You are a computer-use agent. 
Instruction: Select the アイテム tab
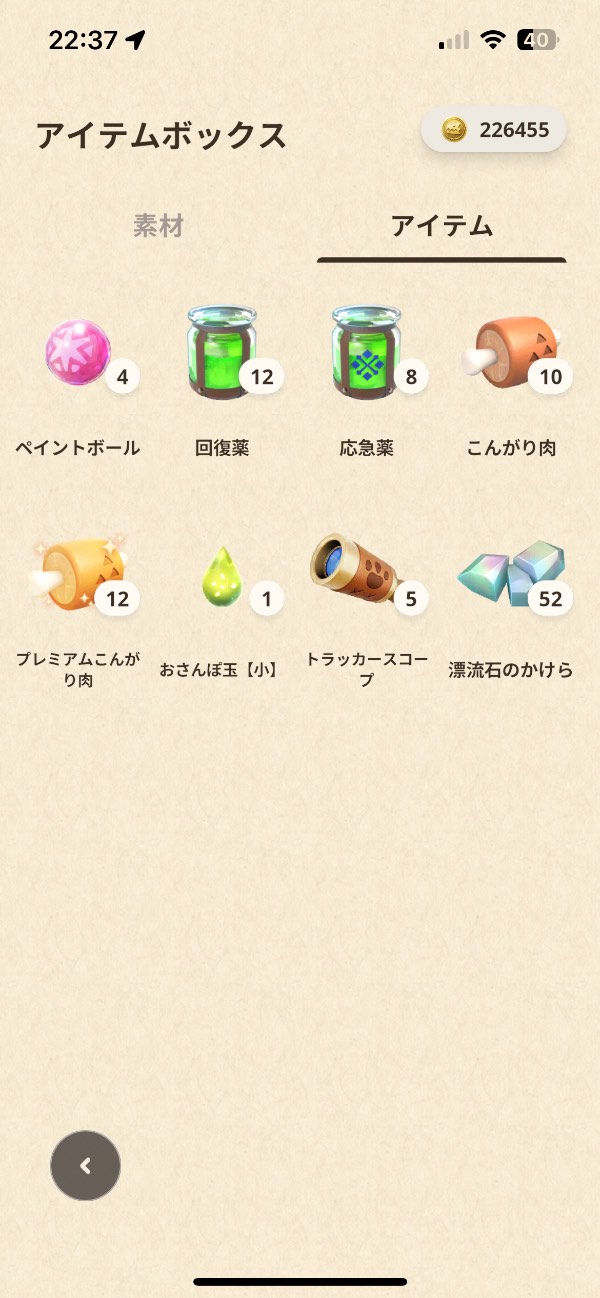(x=441, y=226)
